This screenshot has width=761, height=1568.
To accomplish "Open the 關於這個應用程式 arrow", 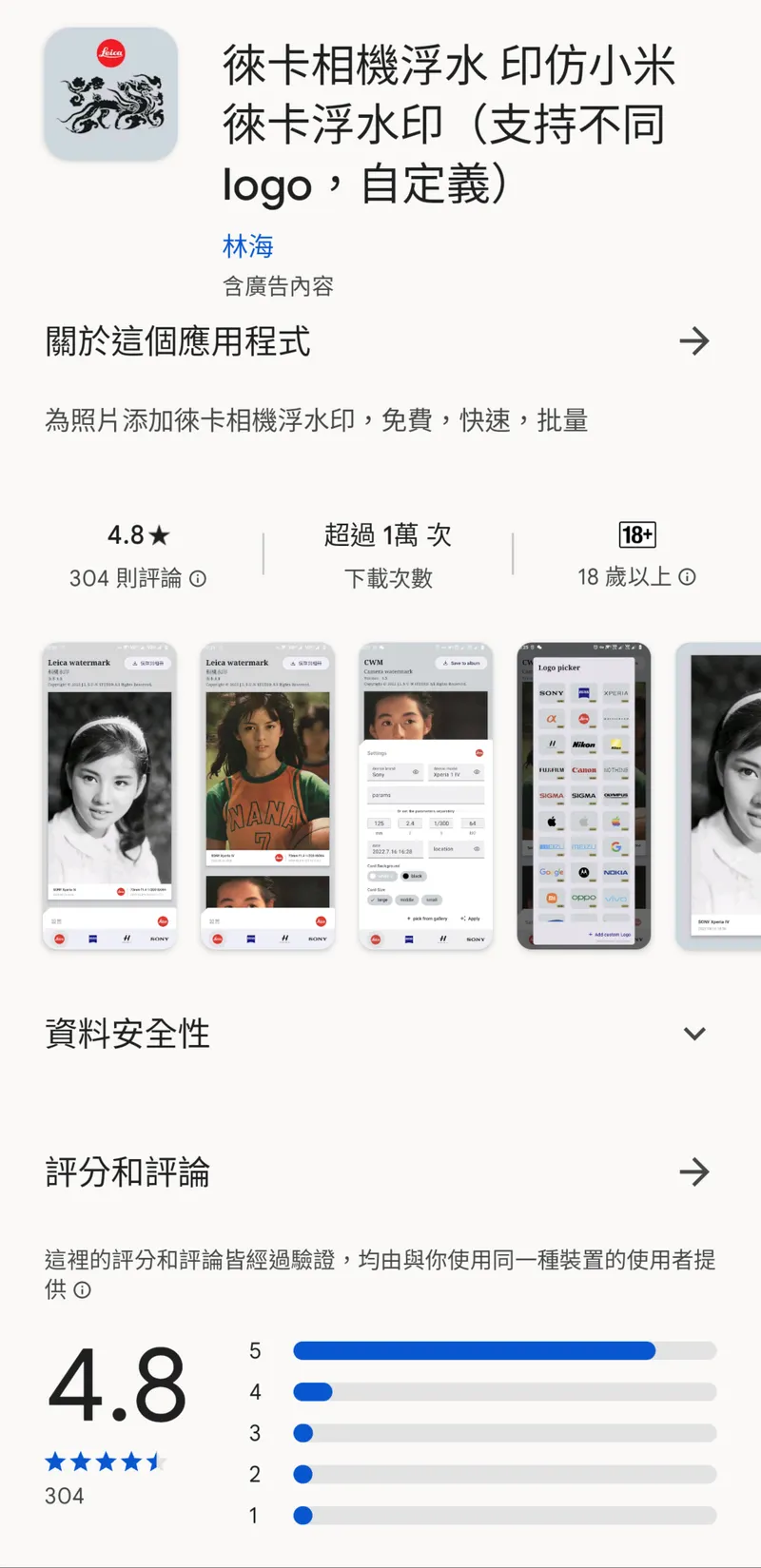I will coord(694,341).
